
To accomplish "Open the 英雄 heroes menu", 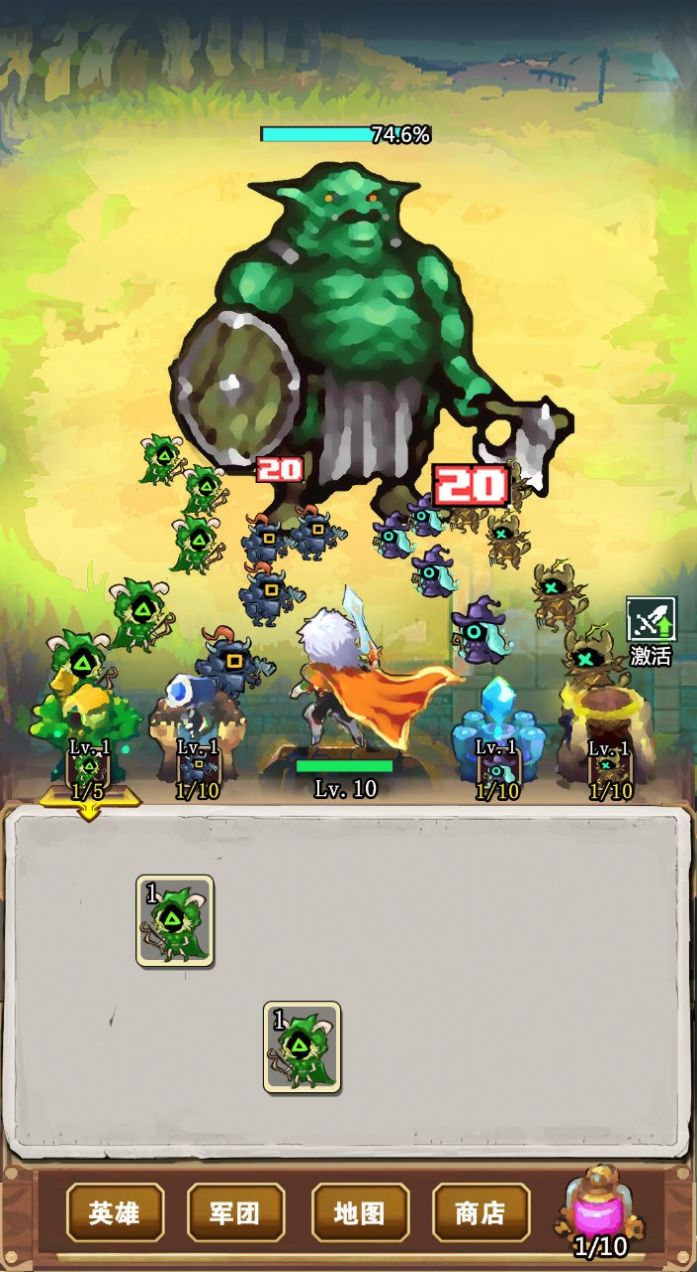I will click(x=115, y=1212).
